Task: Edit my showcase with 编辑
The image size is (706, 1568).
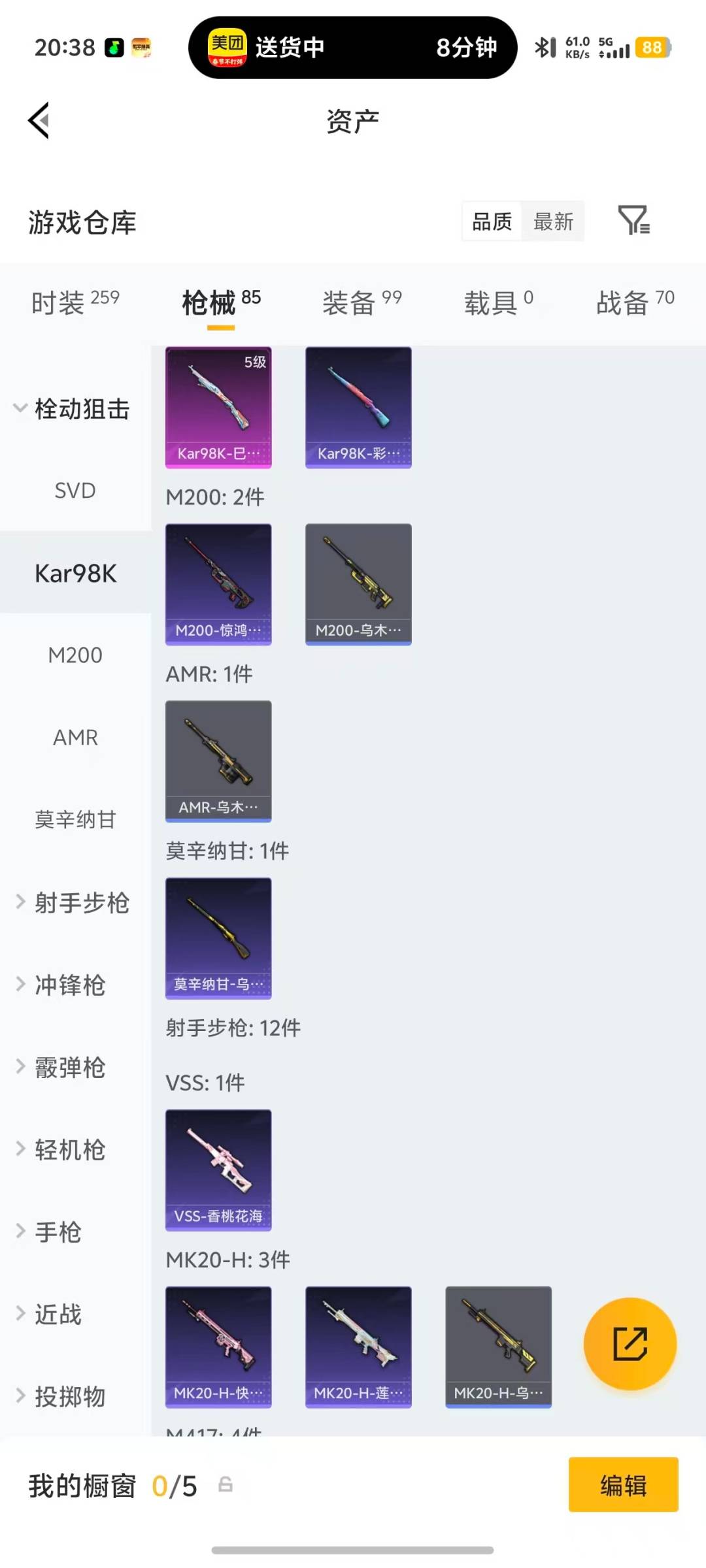Action: (622, 1484)
